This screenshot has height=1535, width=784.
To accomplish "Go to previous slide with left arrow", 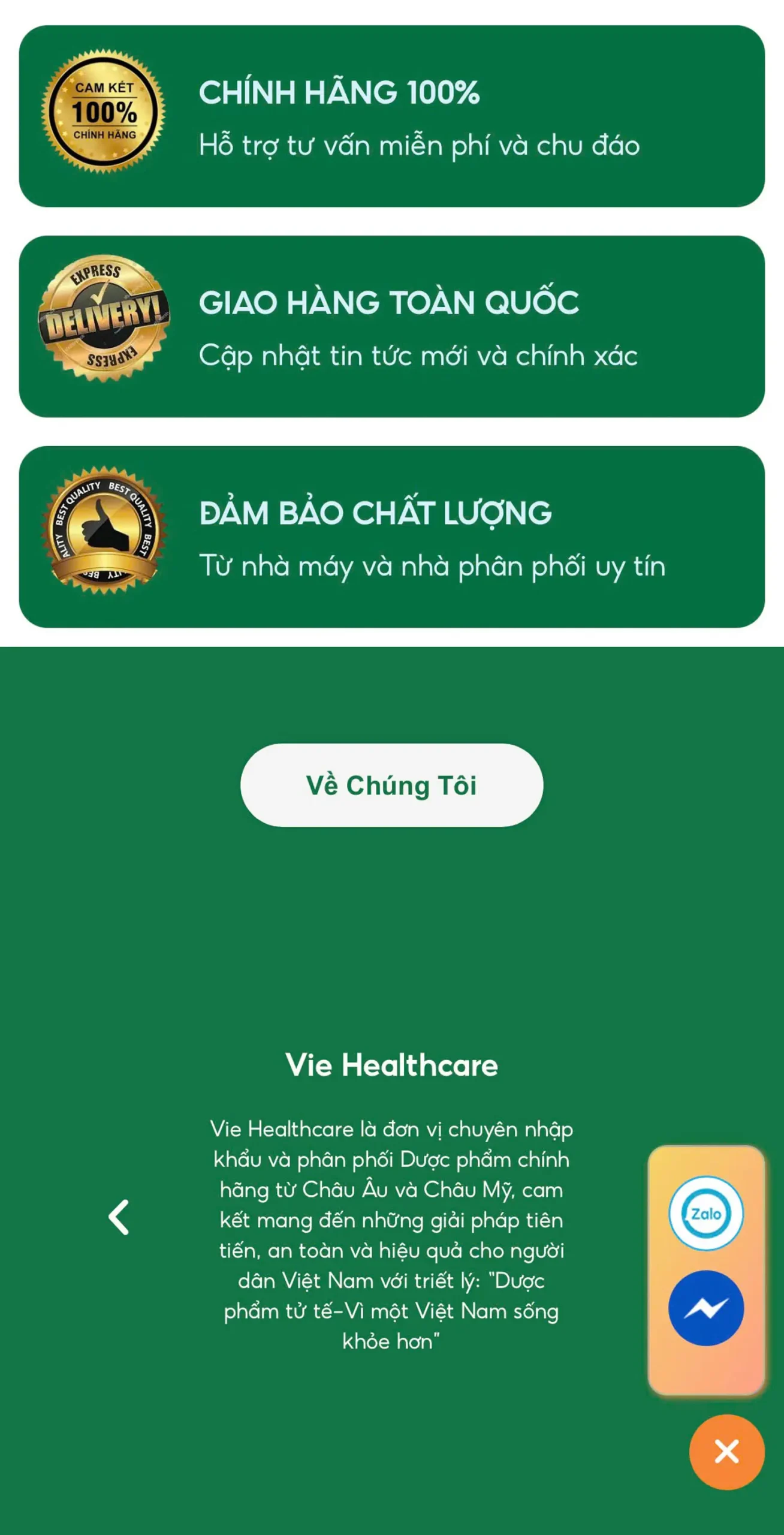I will coord(119,1217).
